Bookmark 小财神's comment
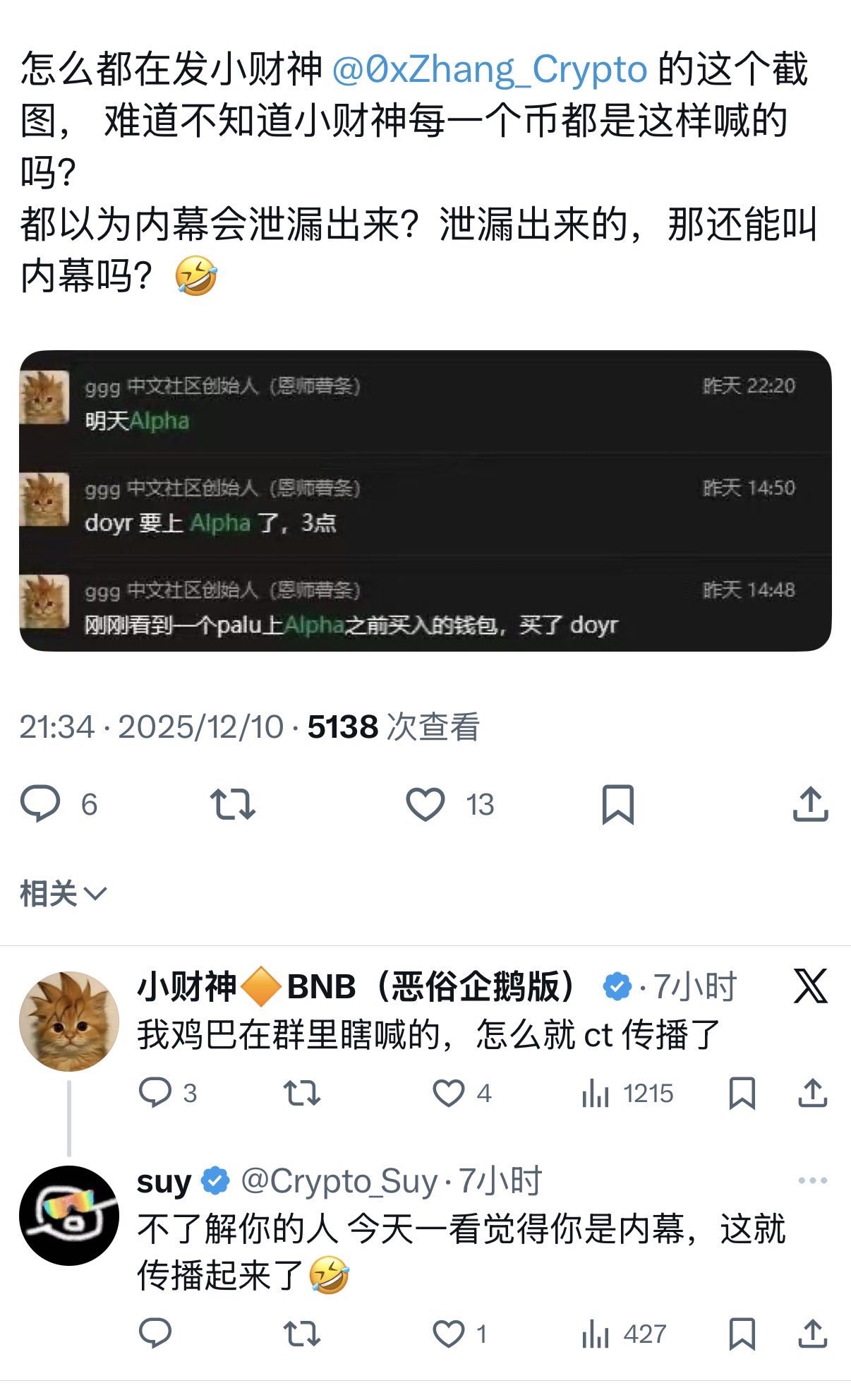The height and width of the screenshot is (1400, 851). point(742,1093)
